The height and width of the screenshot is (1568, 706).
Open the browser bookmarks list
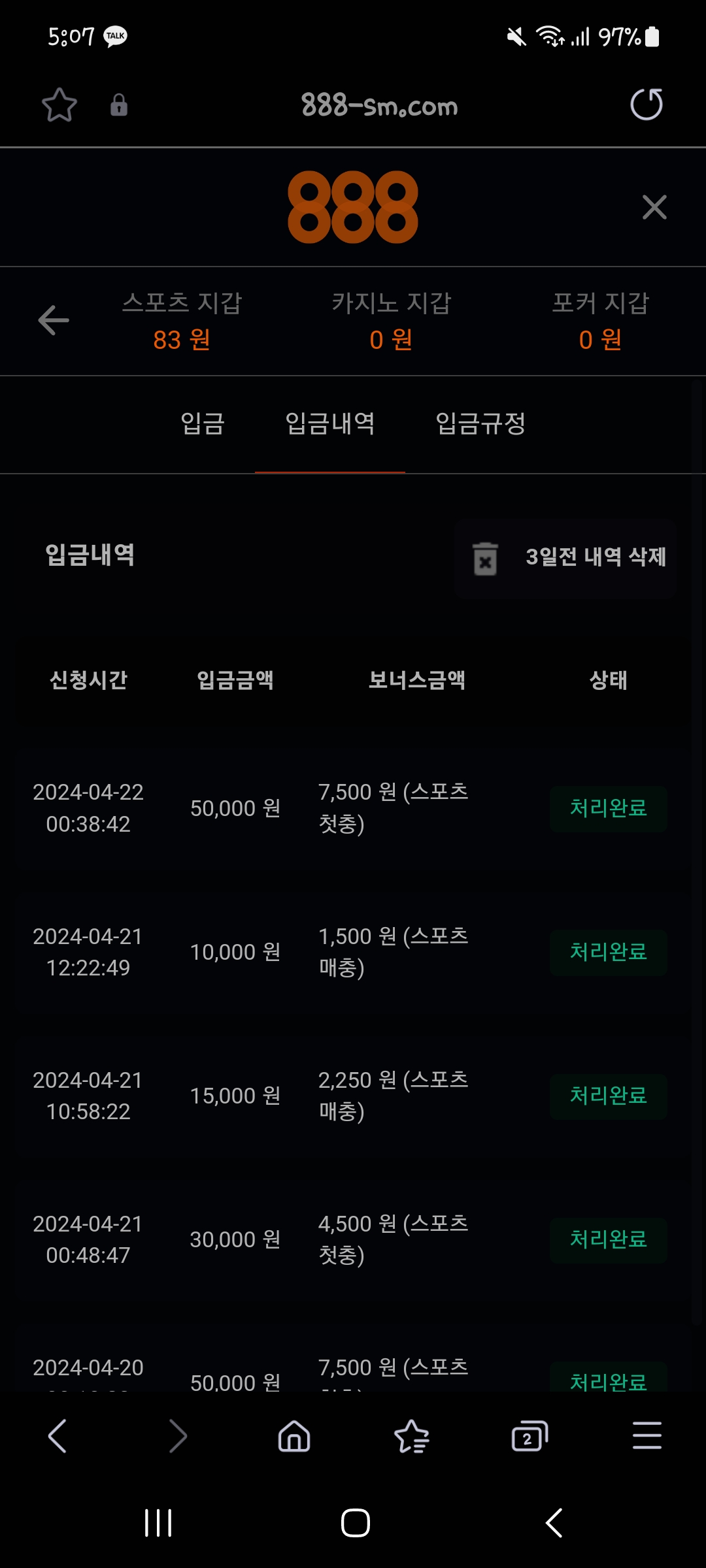point(412,1436)
